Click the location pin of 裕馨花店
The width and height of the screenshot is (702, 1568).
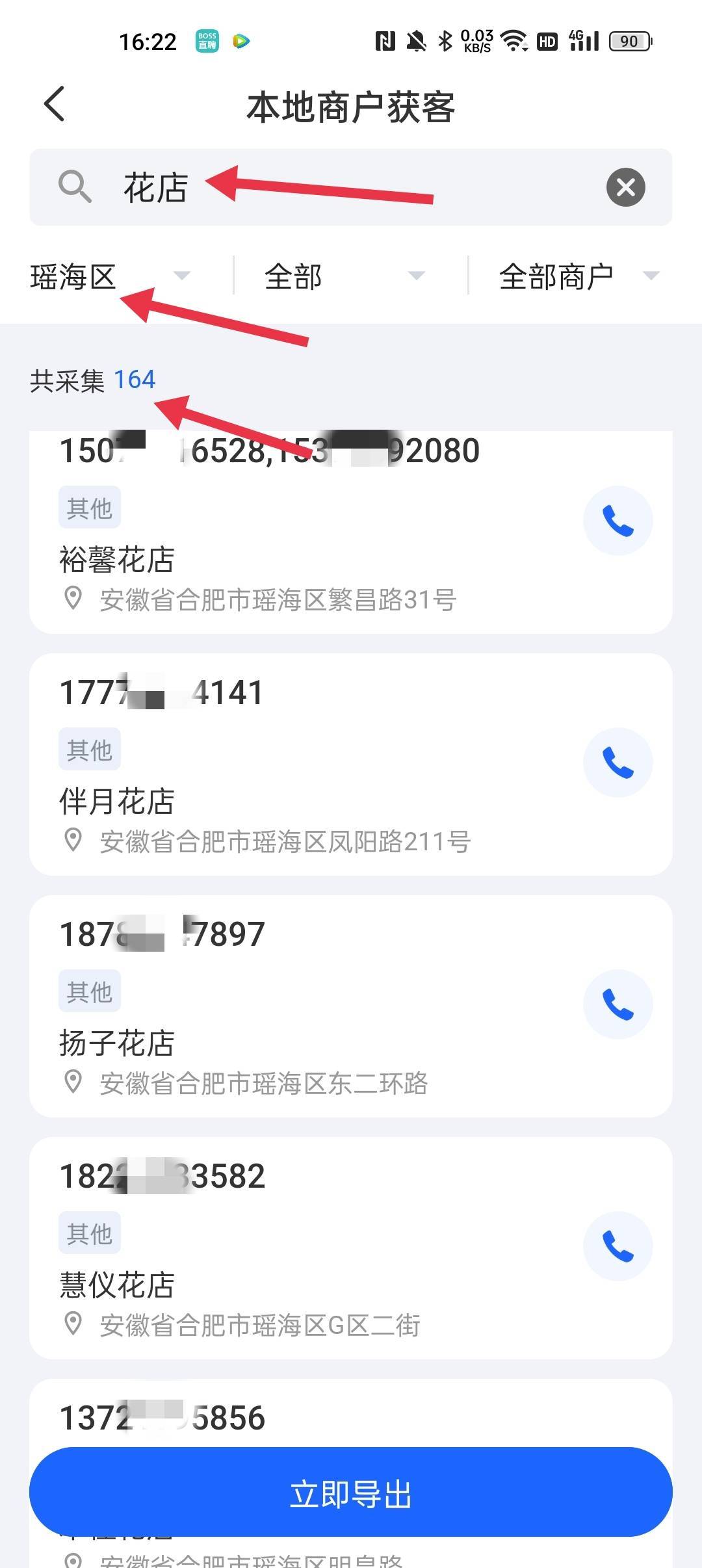pos(73,599)
